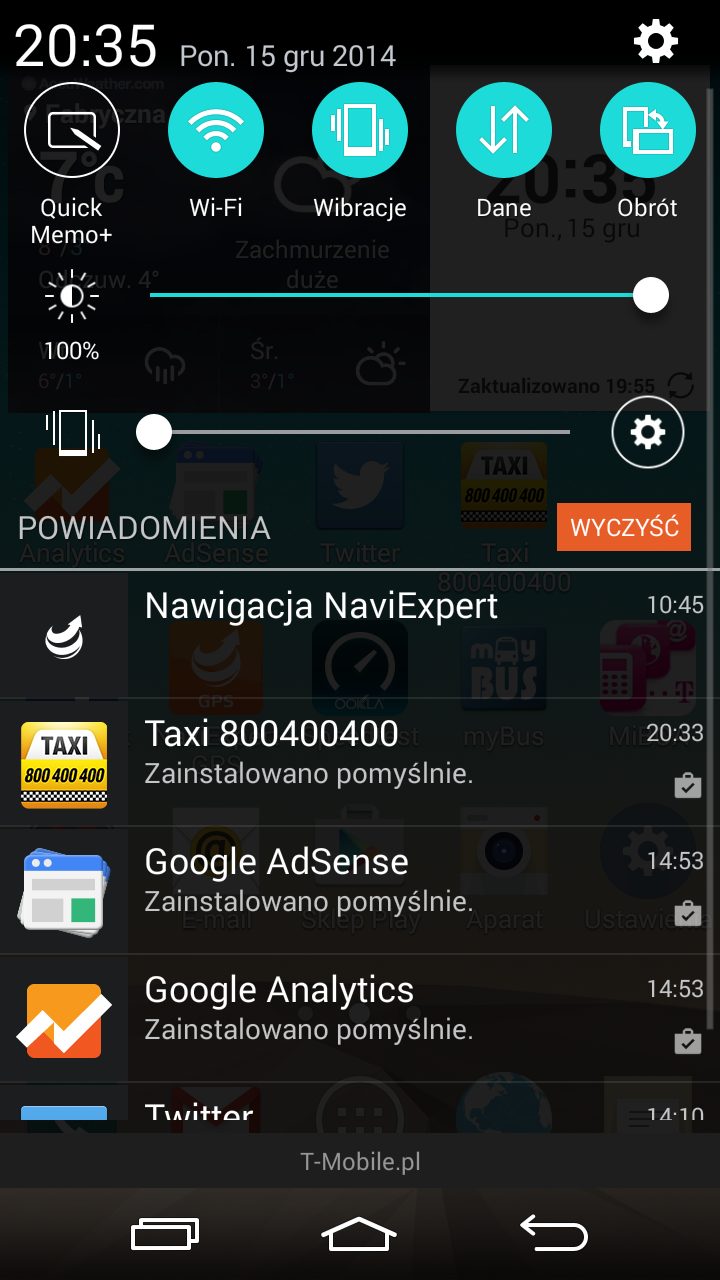Clear all notifications with WYCZYŚĆ
This screenshot has width=720, height=1280.
pos(624,527)
